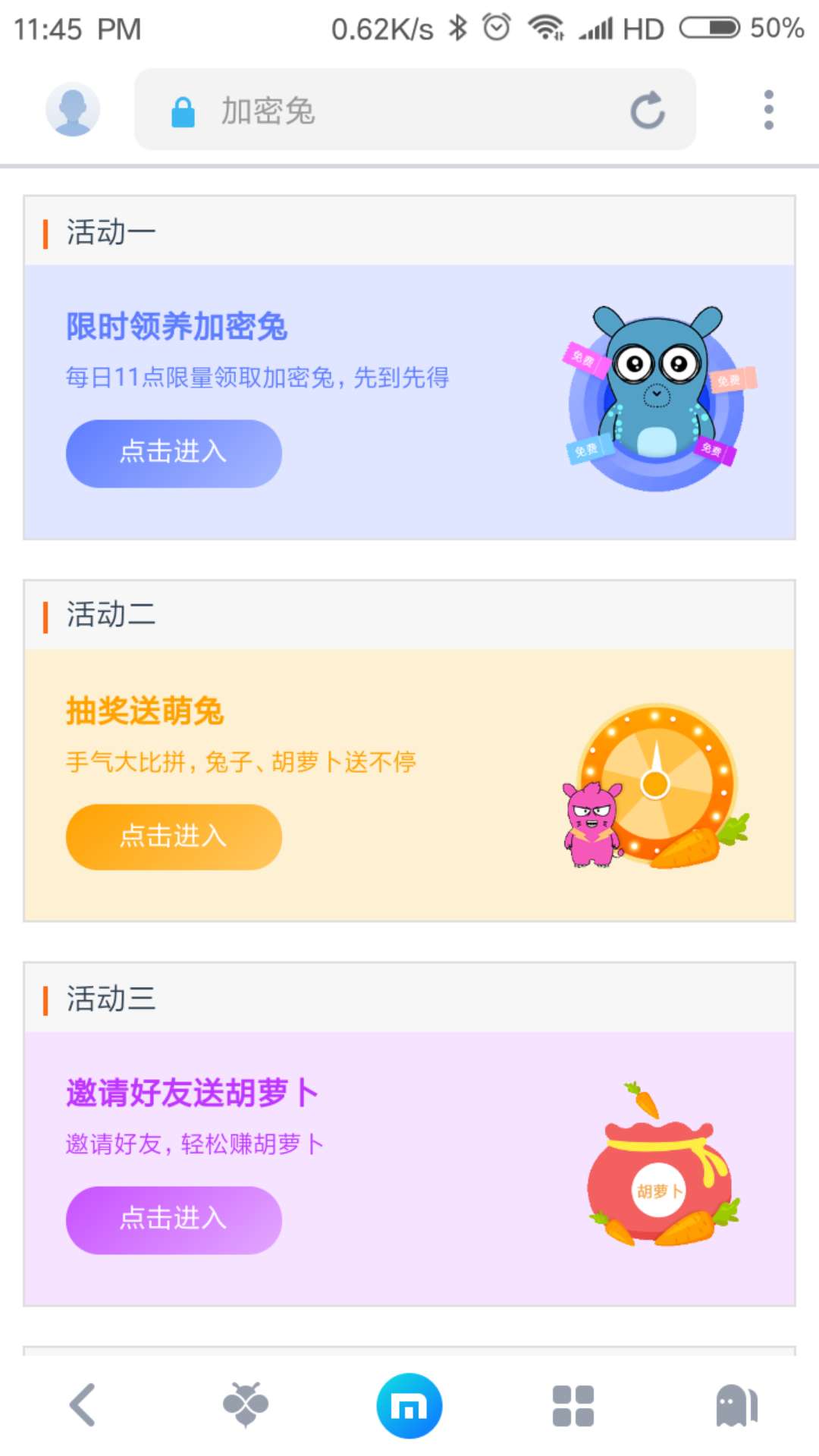Image resolution: width=819 pixels, height=1456 pixels.
Task: Tap the Wi-Fi status icon
Action: [548, 27]
